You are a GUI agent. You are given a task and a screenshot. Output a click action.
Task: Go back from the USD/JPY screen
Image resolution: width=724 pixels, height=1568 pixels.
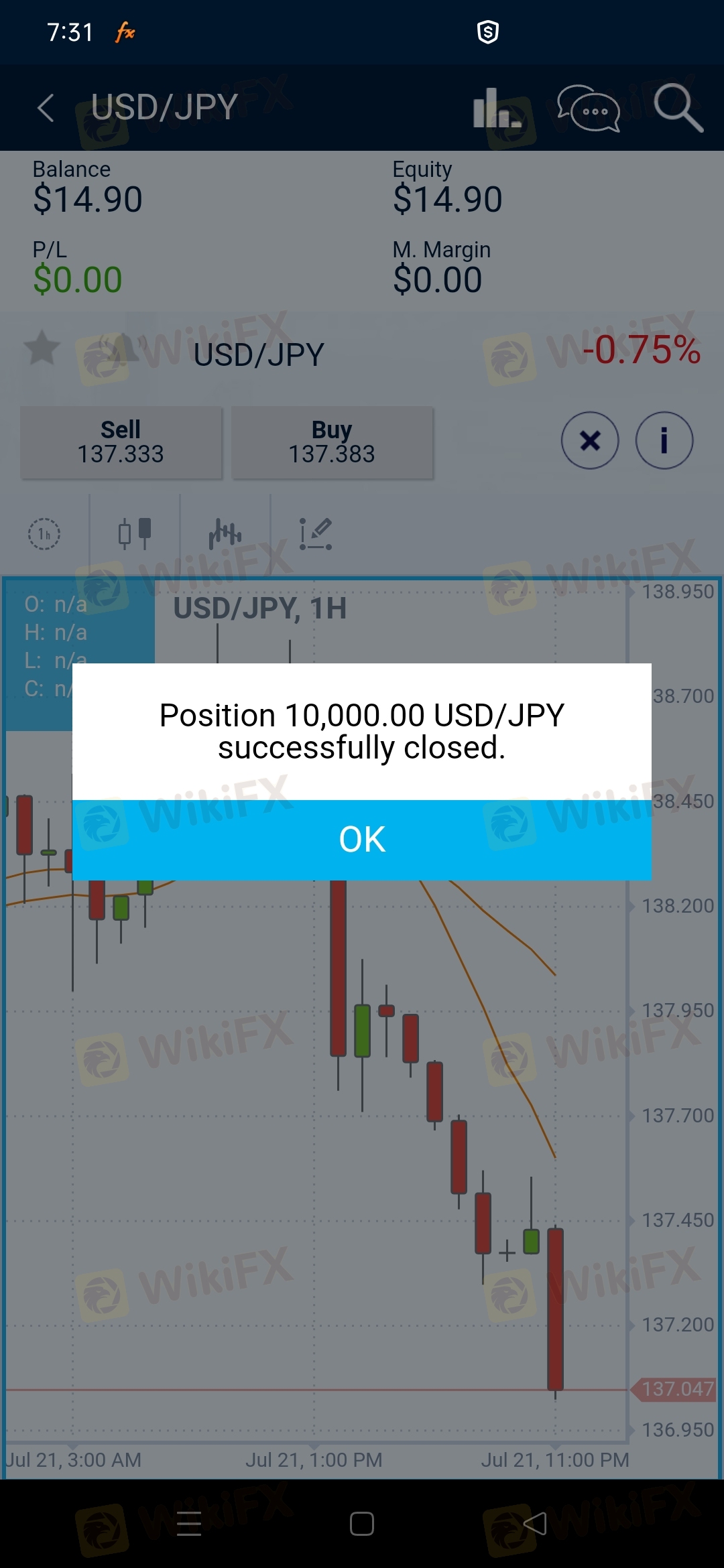46,108
